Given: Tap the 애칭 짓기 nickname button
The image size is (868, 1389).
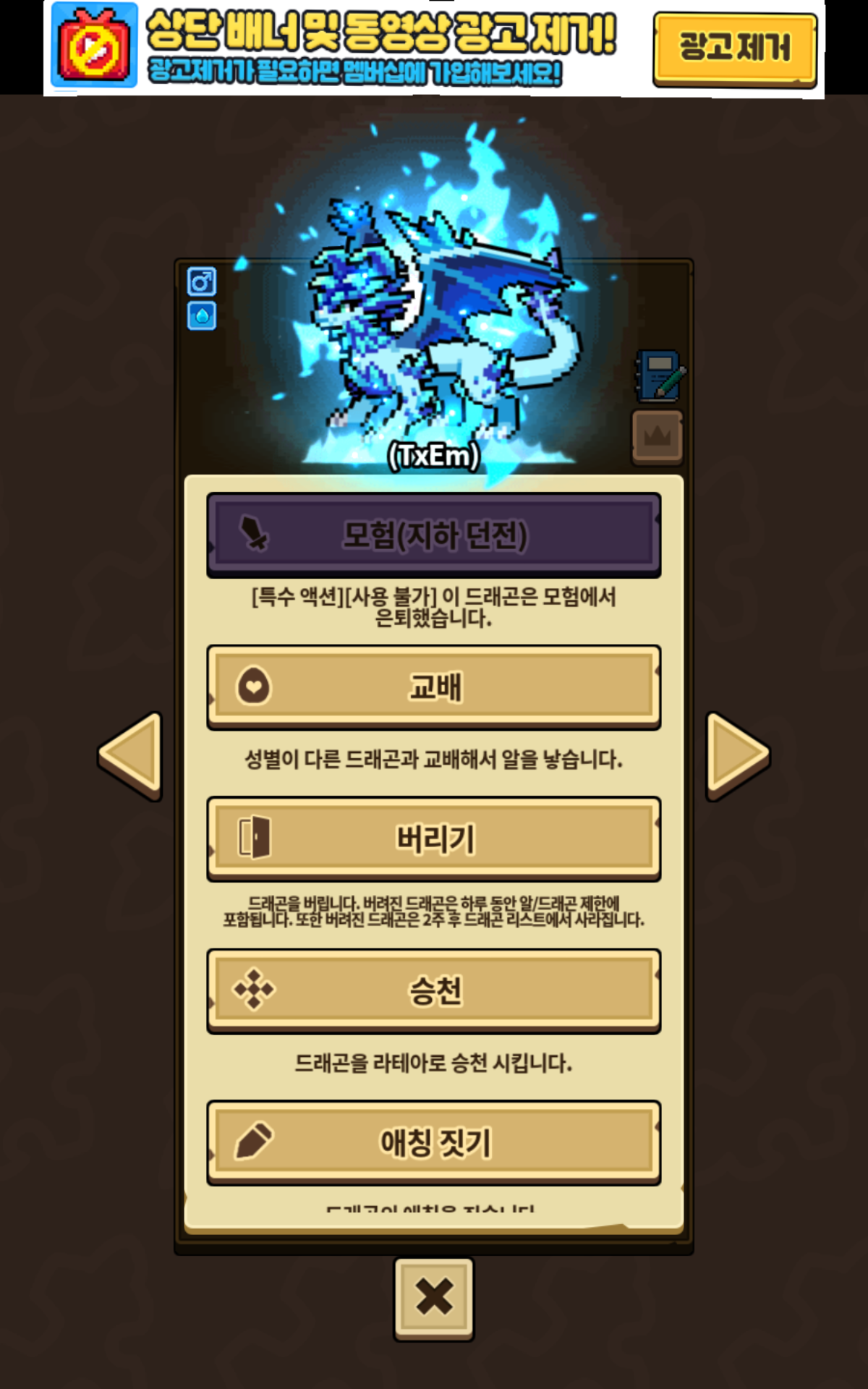Looking at the screenshot, I should pos(434,1142).
